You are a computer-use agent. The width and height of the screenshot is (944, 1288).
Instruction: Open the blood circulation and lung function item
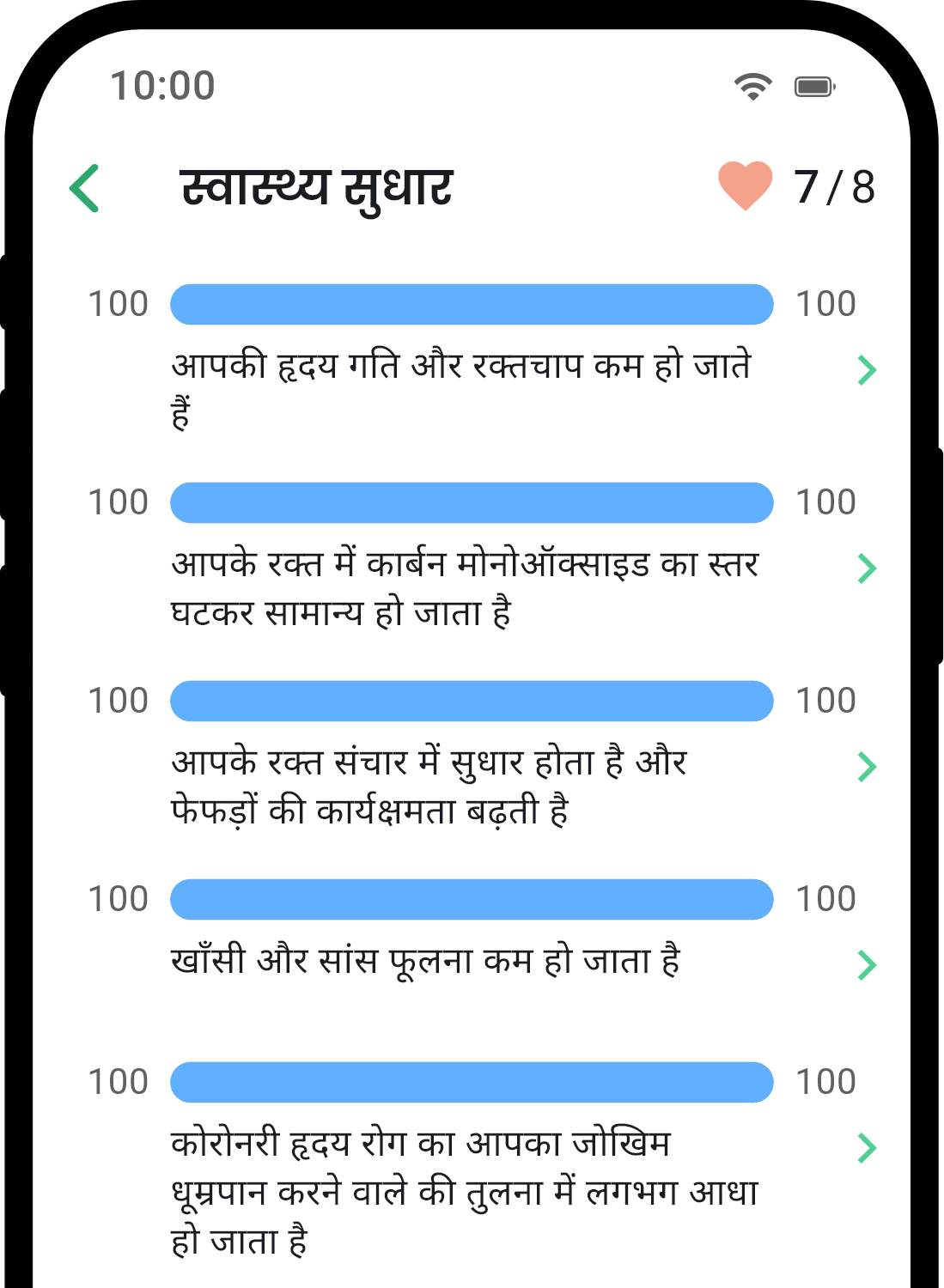(867, 767)
